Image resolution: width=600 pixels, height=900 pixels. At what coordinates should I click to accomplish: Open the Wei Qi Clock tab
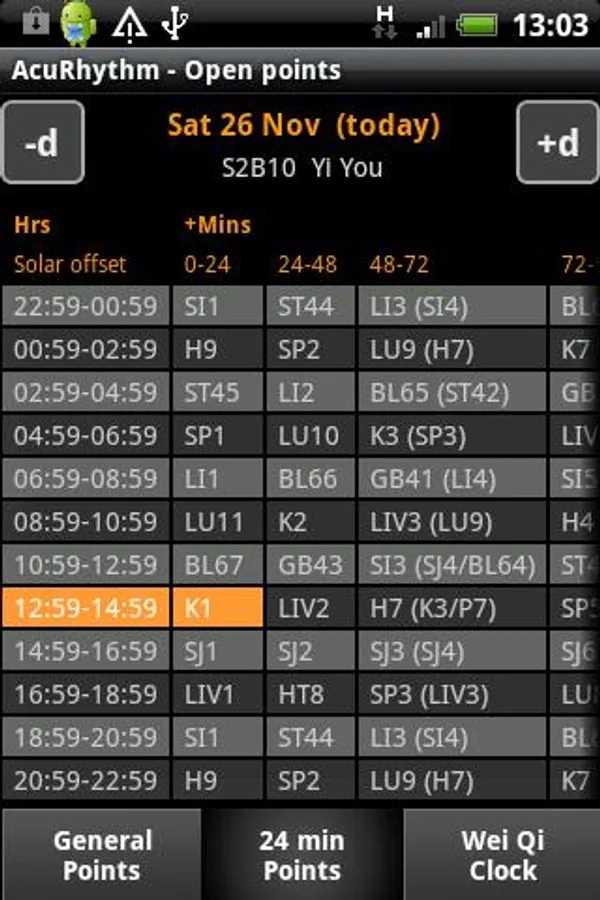pos(501,855)
